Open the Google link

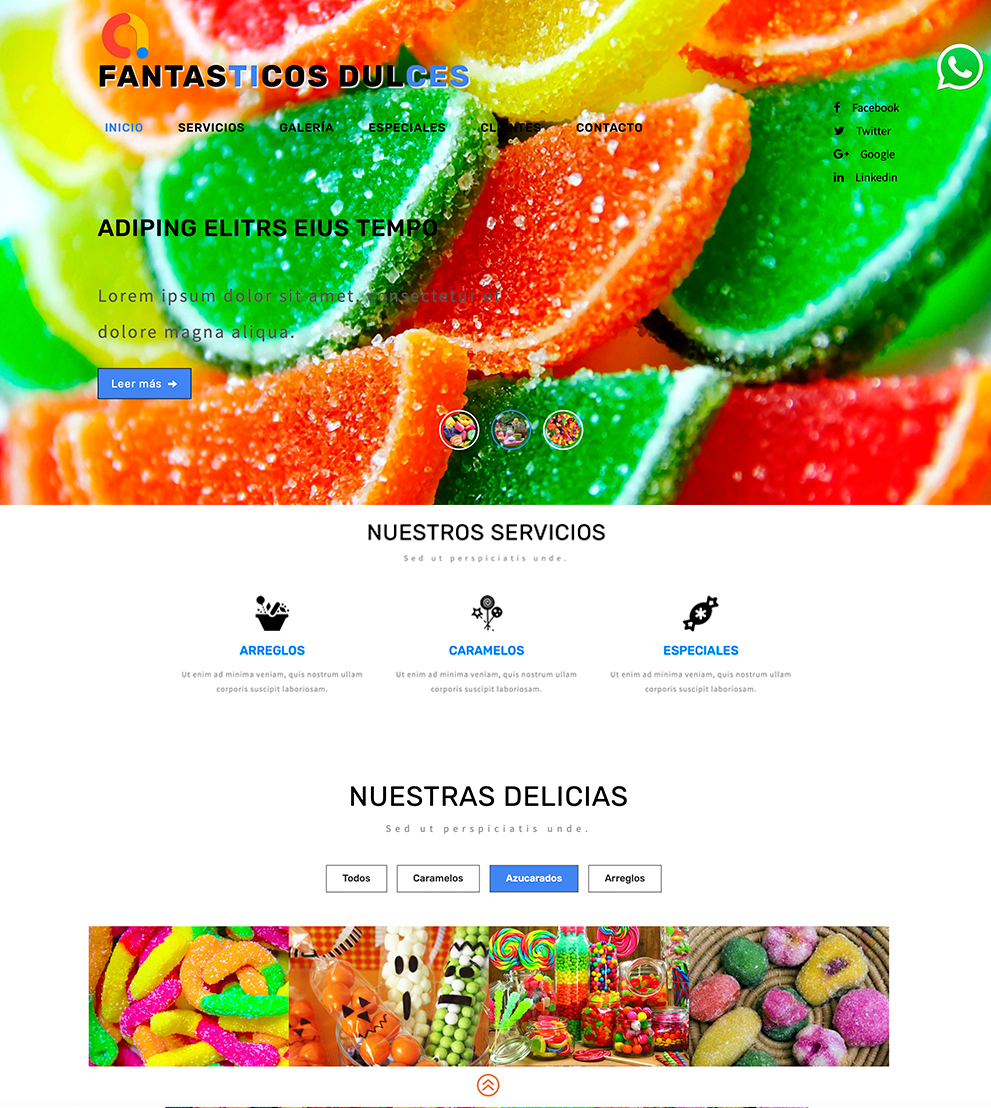tap(876, 154)
